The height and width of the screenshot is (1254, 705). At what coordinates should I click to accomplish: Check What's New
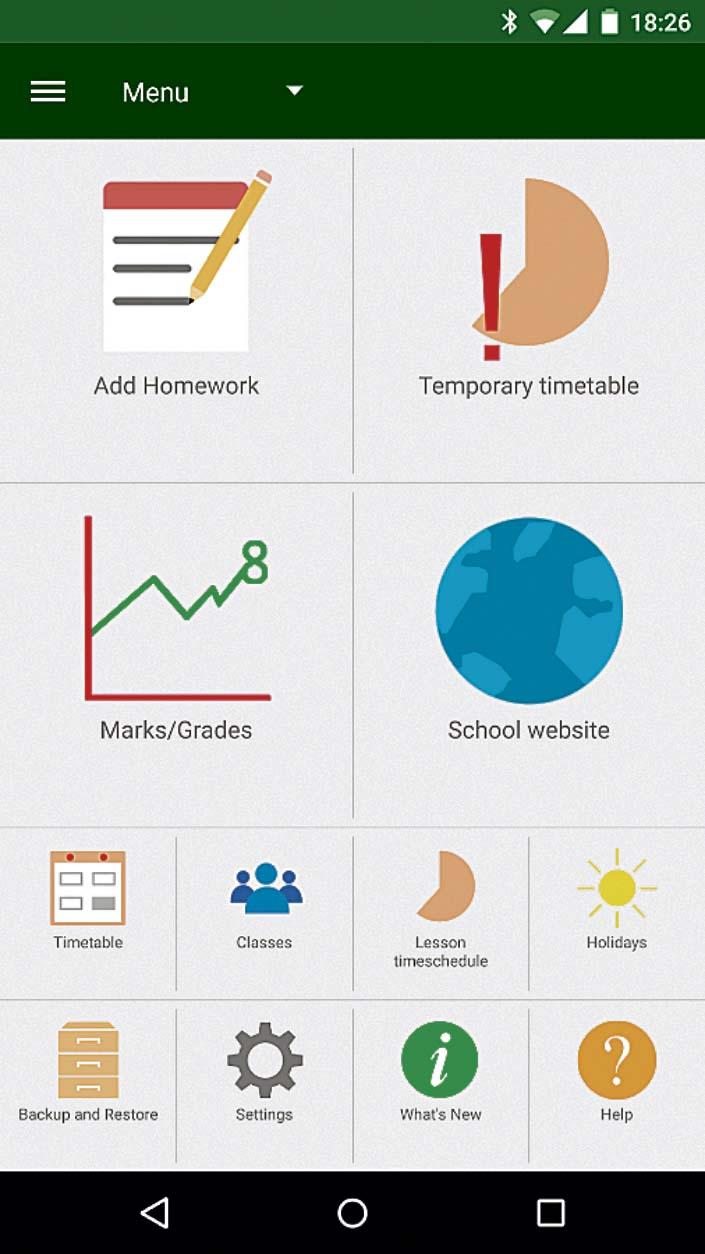[x=441, y=1085]
